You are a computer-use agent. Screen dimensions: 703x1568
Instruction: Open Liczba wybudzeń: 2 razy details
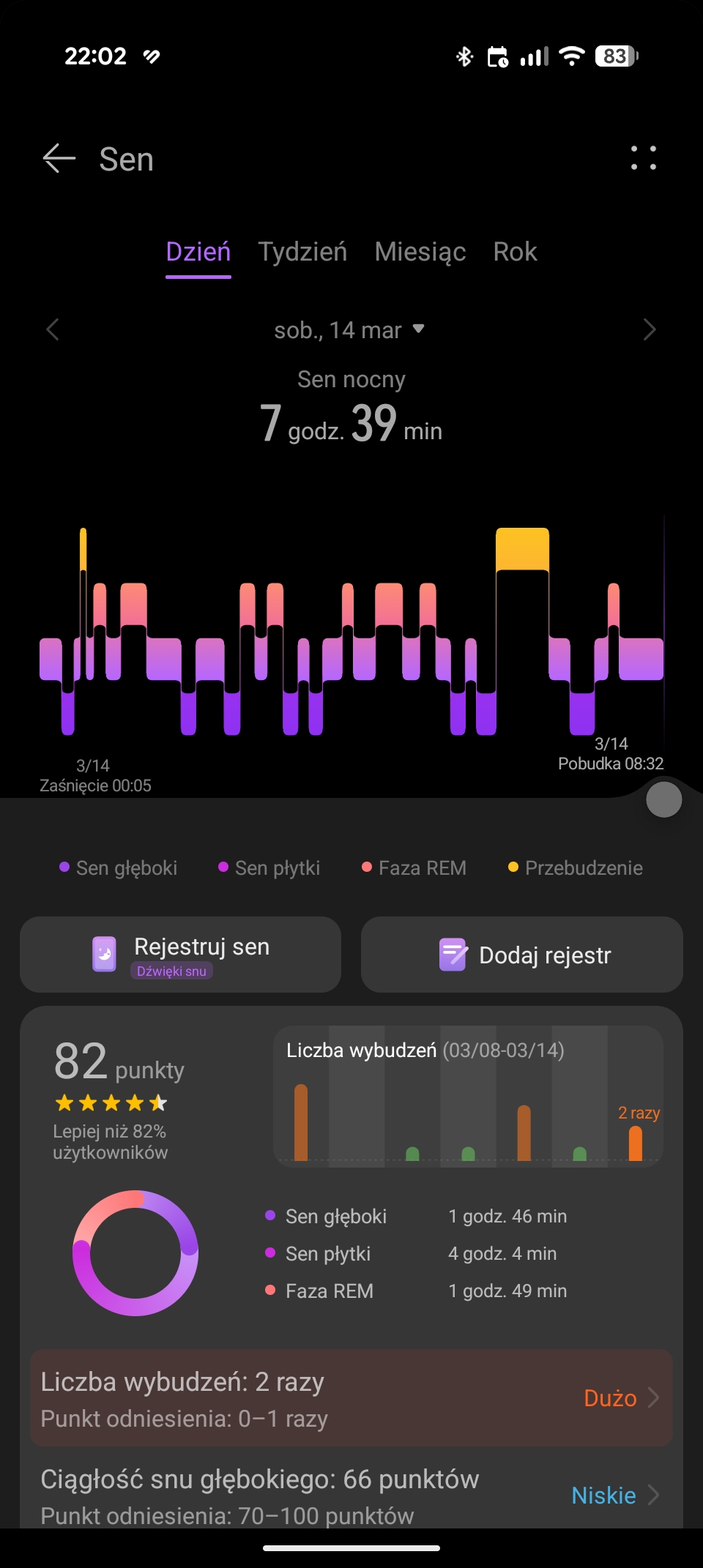351,1398
